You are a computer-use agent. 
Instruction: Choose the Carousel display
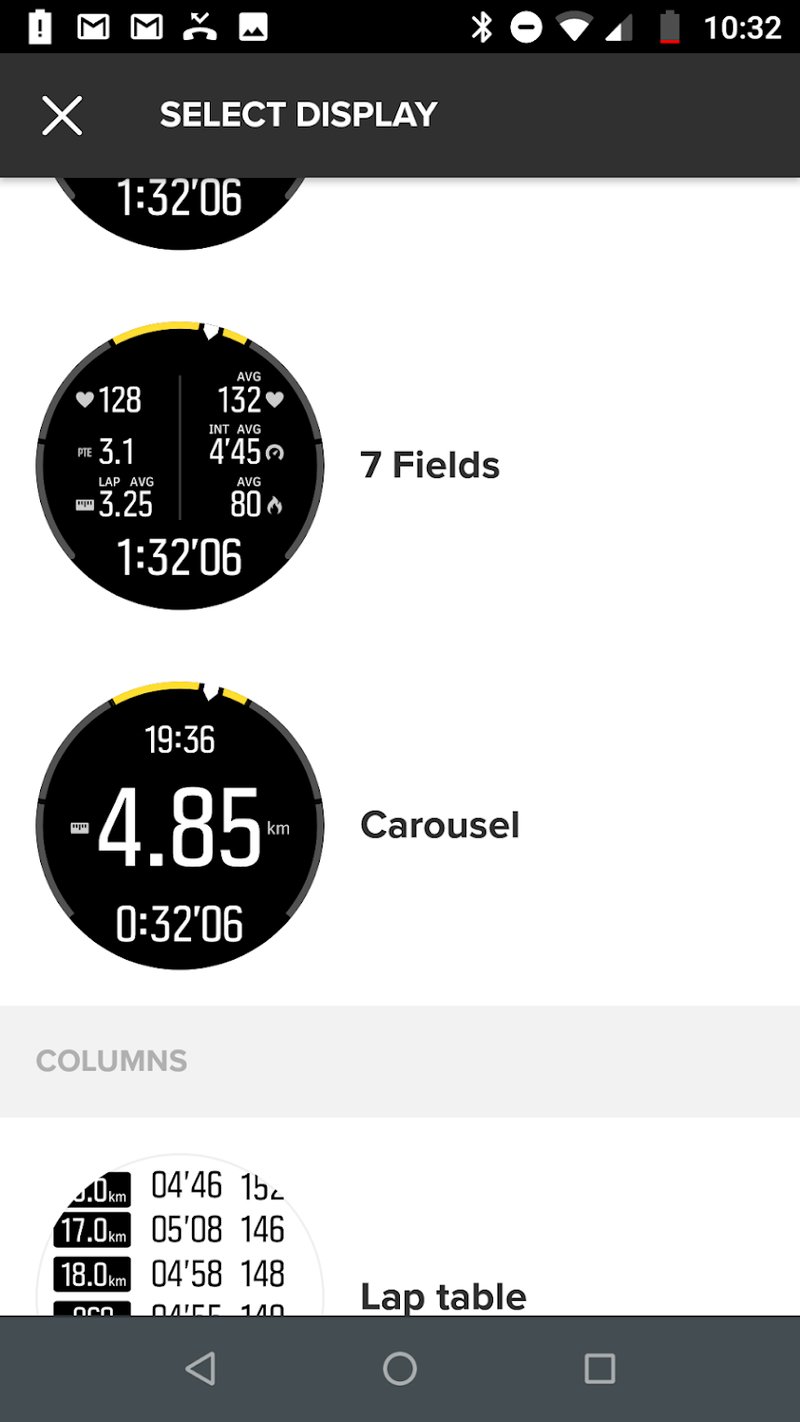[x=439, y=825]
